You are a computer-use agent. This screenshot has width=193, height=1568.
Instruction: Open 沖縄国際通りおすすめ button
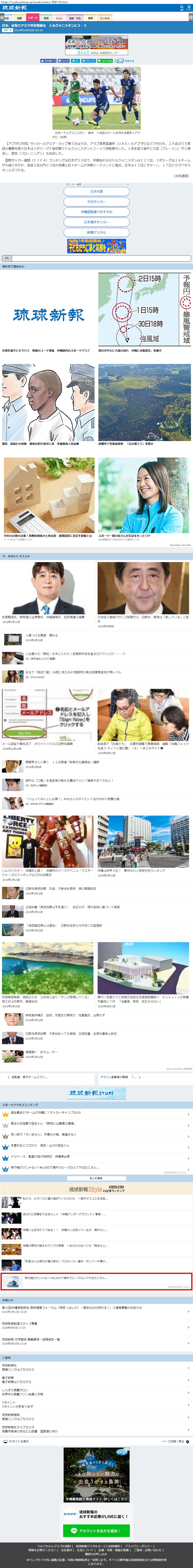pyautogui.click(x=96, y=212)
